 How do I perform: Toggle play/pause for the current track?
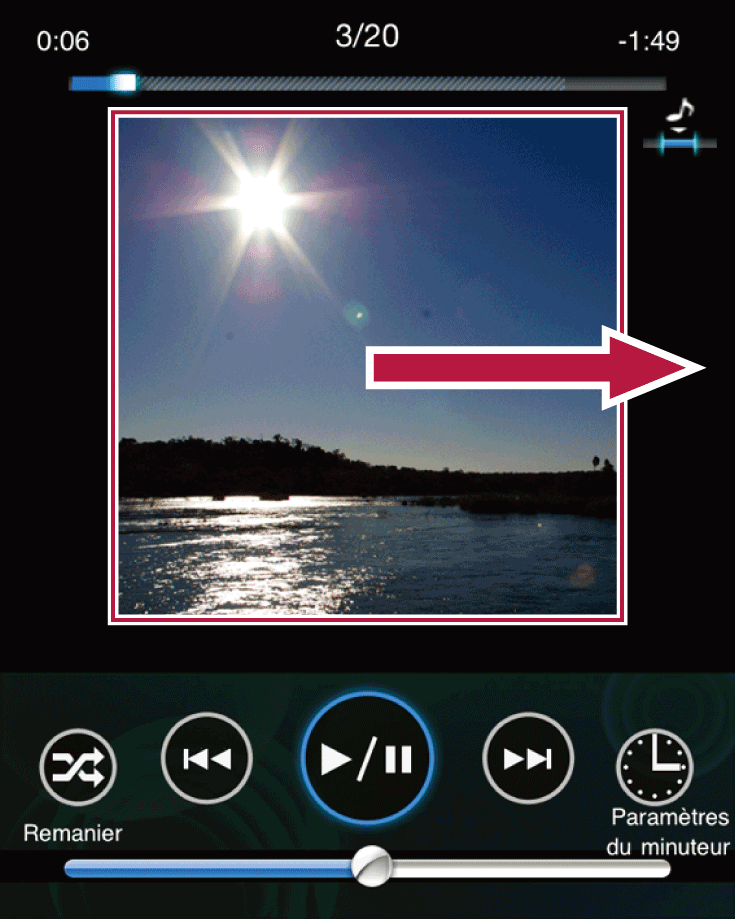367,759
